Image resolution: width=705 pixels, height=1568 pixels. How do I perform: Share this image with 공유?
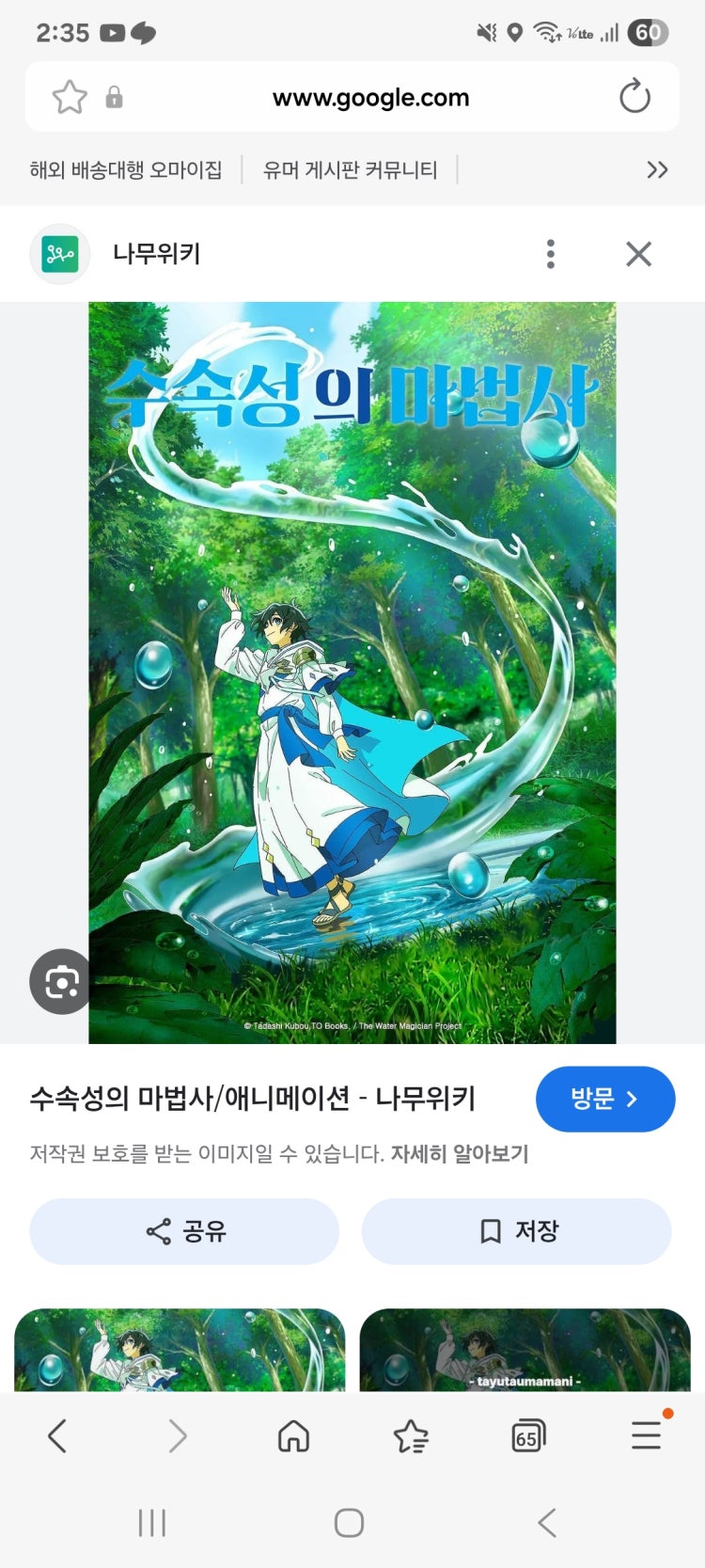click(184, 1231)
